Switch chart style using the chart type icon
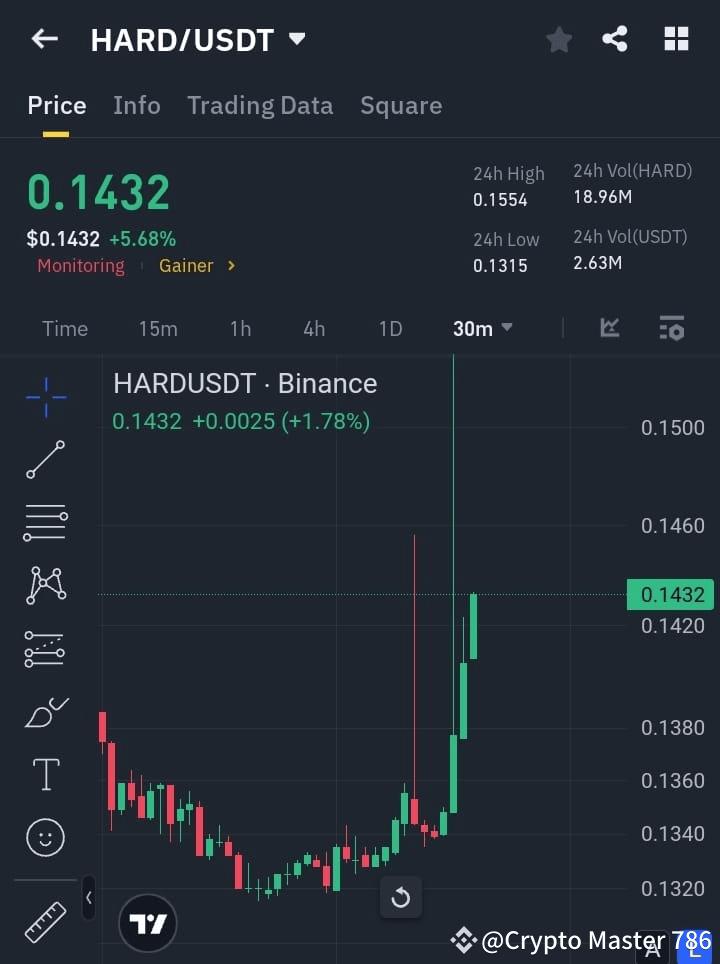 (609, 328)
